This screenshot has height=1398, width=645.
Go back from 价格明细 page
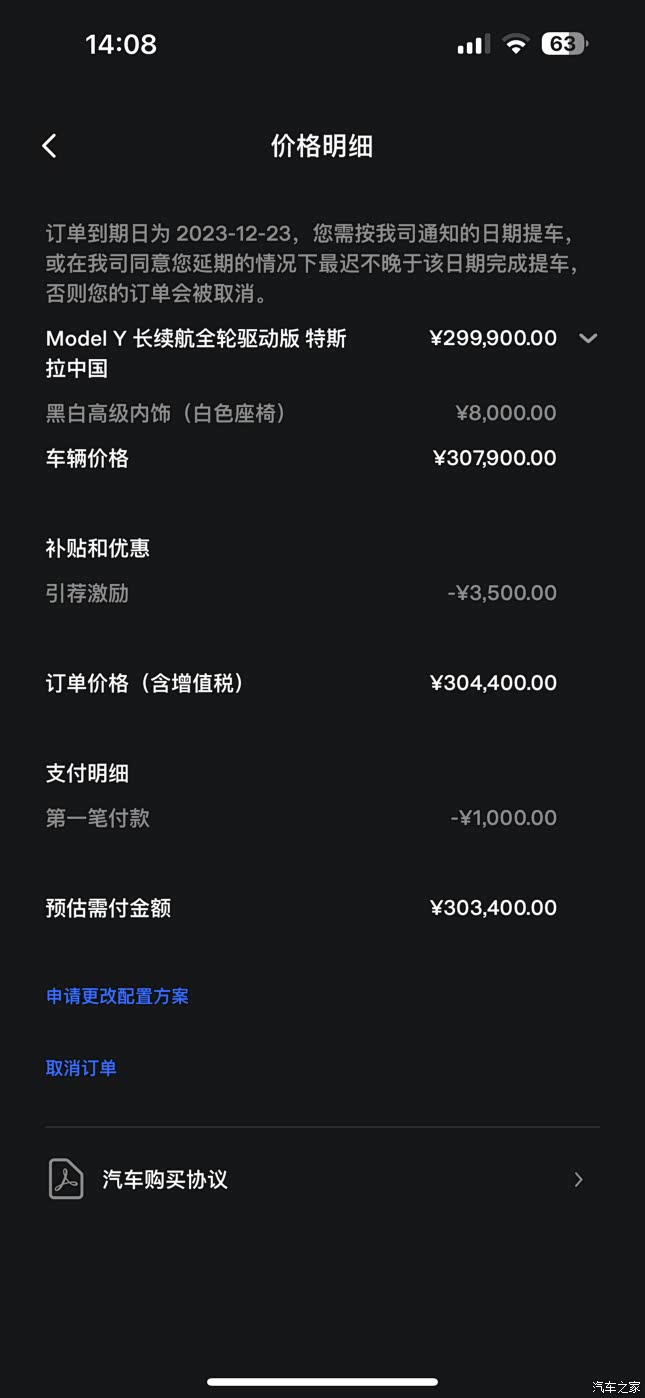pos(49,146)
